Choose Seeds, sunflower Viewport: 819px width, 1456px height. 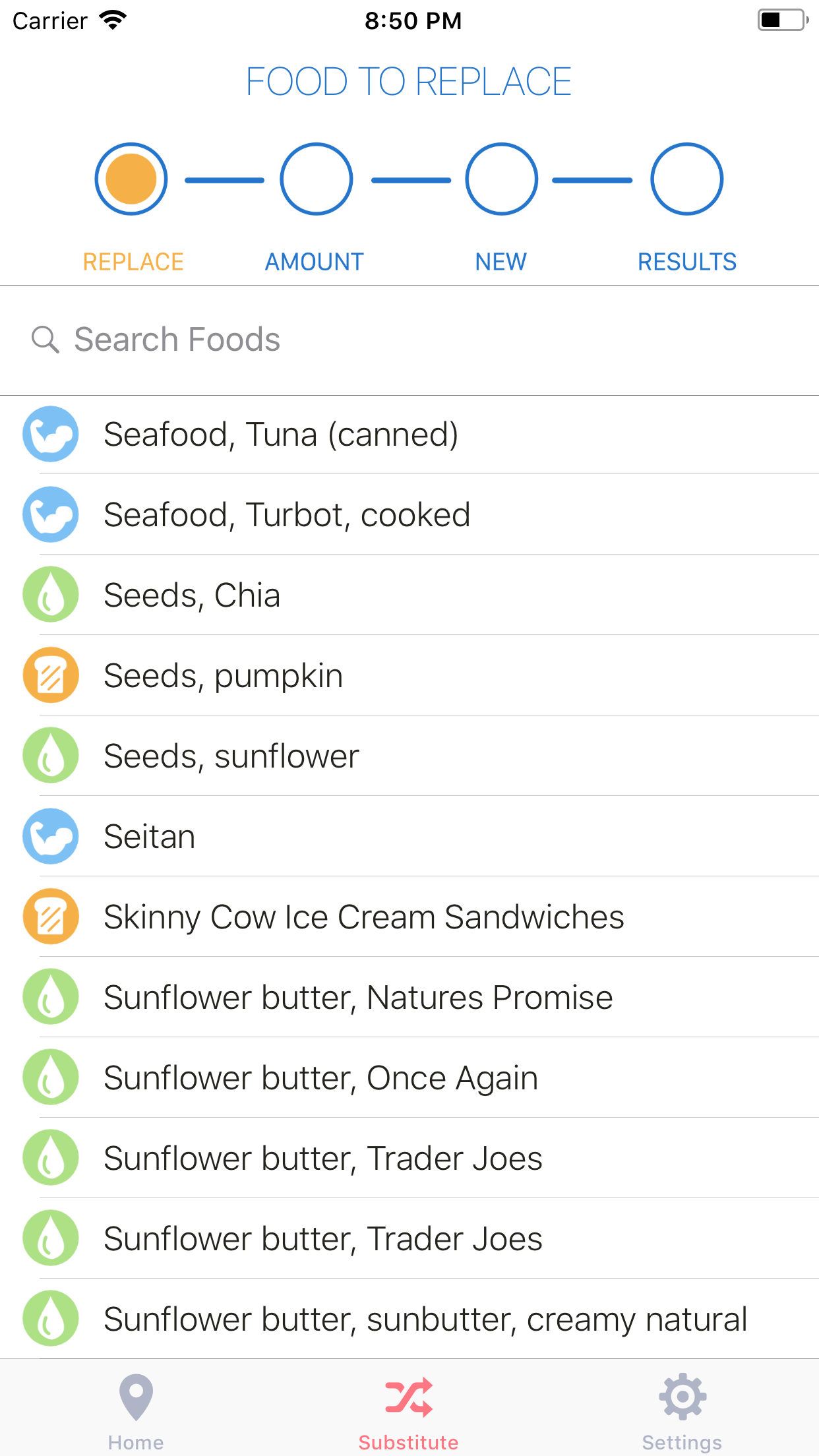point(409,756)
